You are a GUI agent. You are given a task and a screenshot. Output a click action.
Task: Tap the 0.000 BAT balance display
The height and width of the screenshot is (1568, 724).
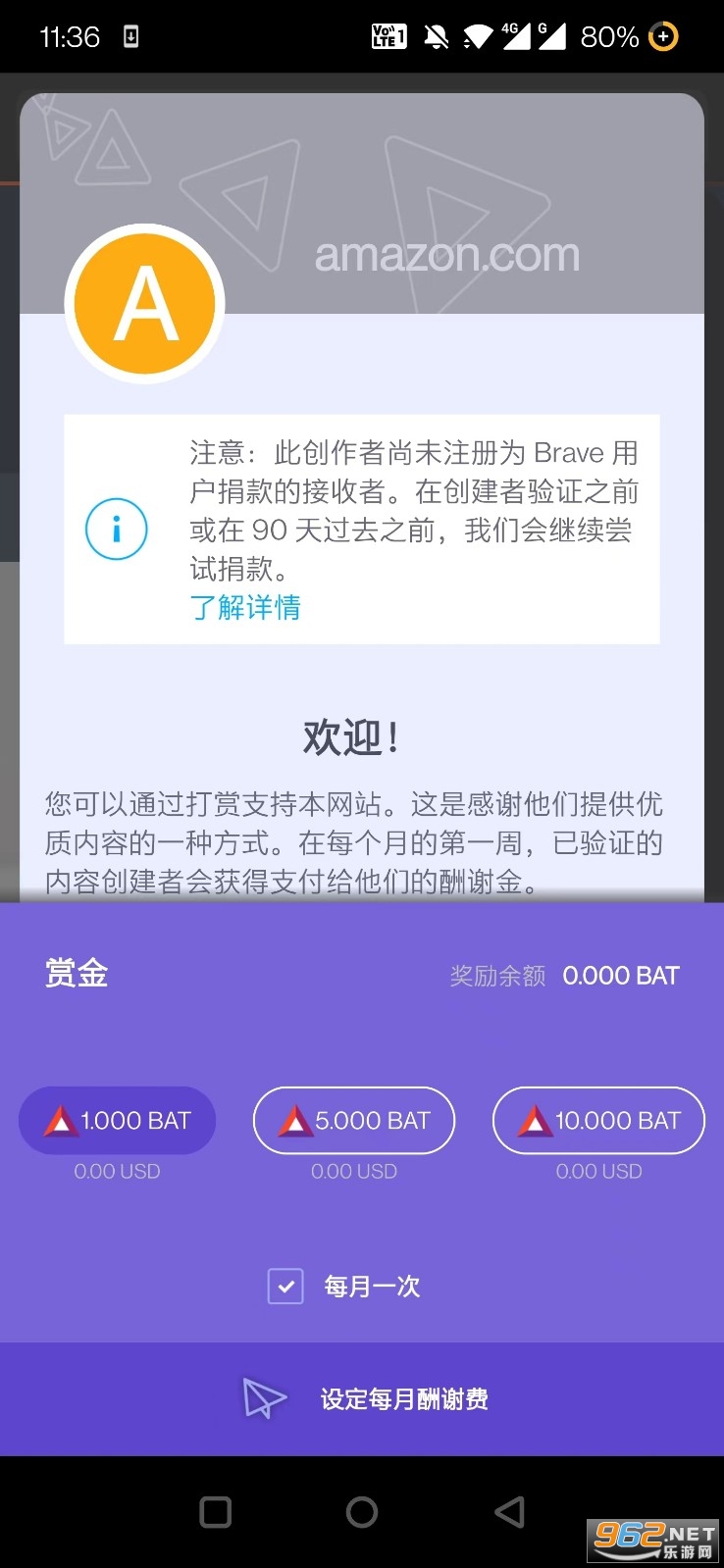tap(620, 975)
